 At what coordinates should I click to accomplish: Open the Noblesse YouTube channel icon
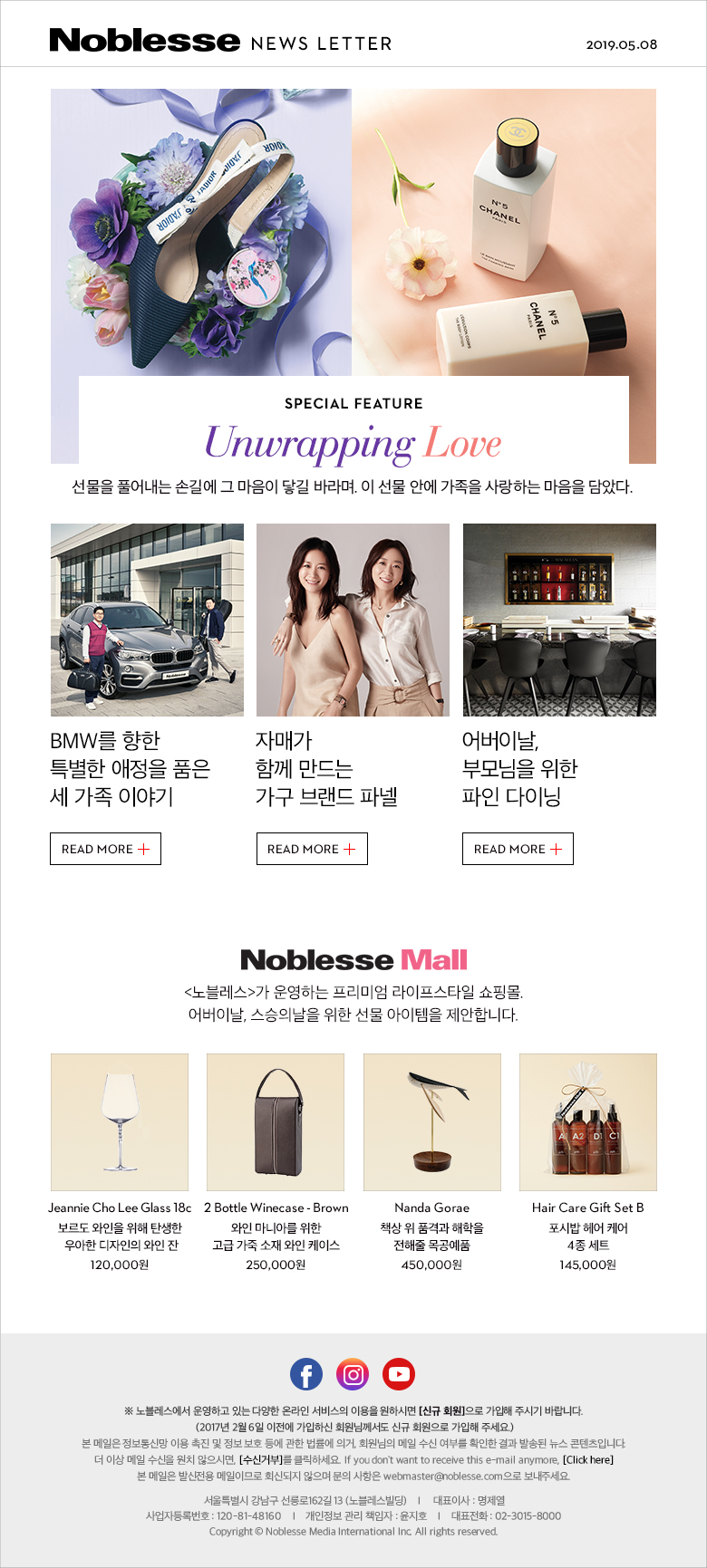click(399, 1374)
